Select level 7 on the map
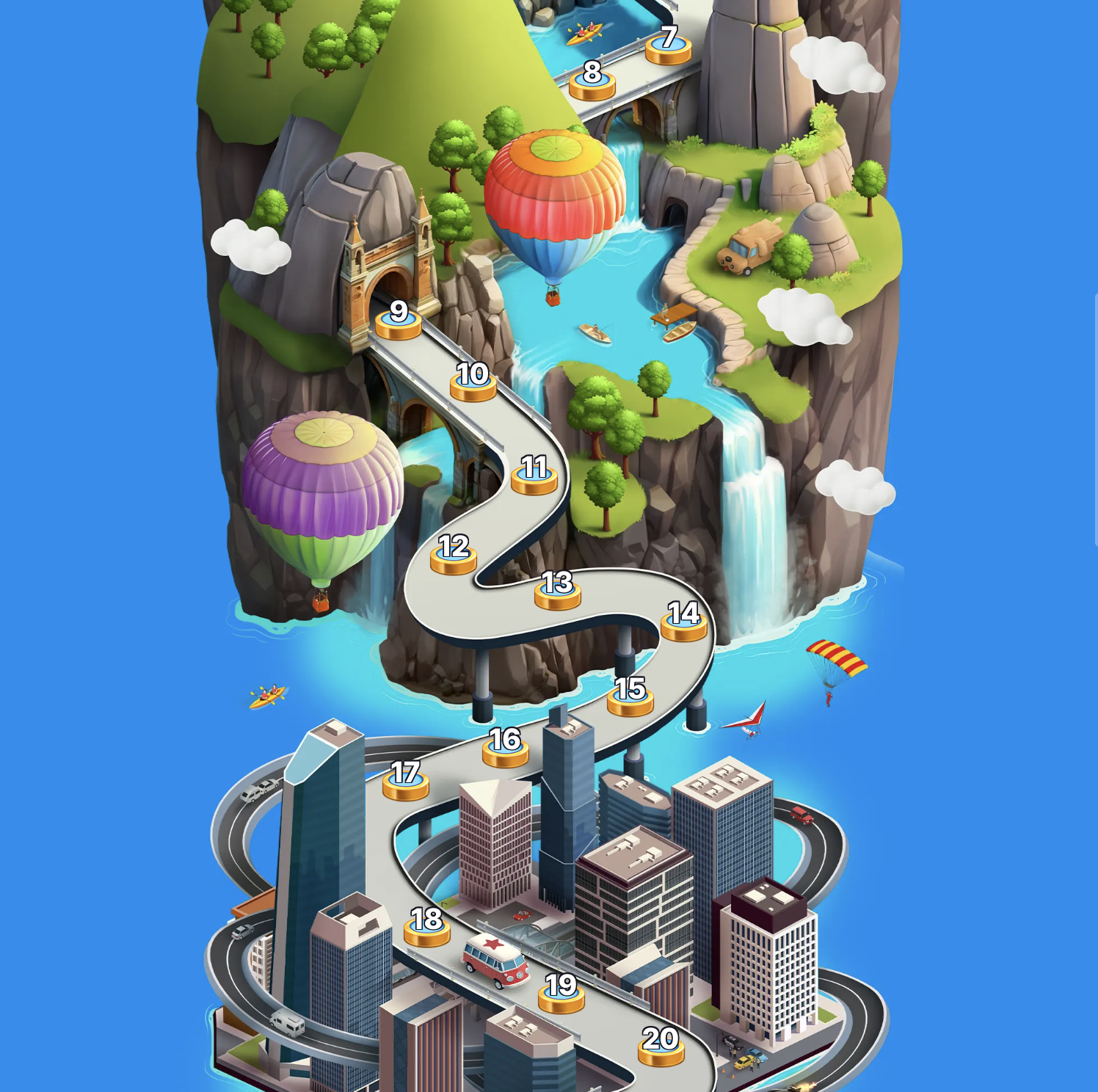 coord(668,46)
